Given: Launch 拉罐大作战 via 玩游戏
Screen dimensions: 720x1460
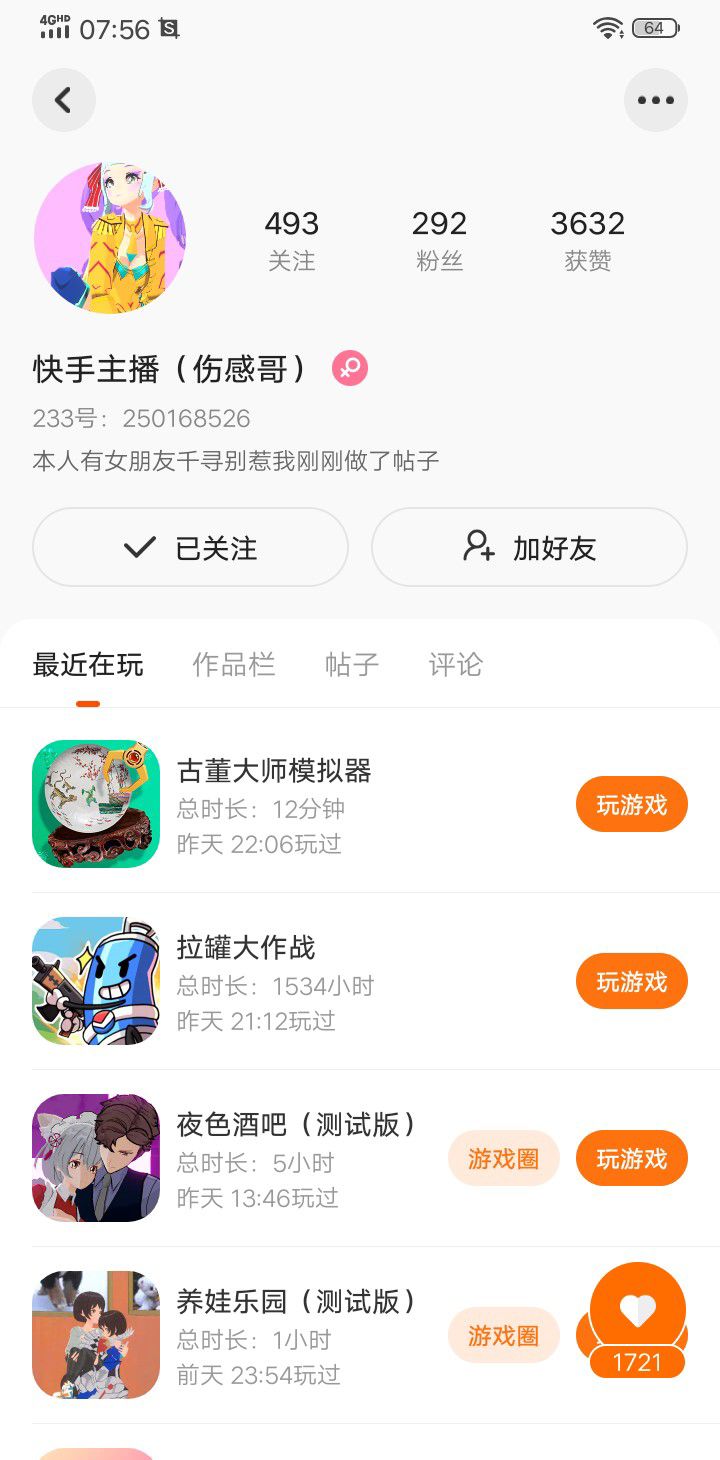Looking at the screenshot, I should (x=631, y=981).
